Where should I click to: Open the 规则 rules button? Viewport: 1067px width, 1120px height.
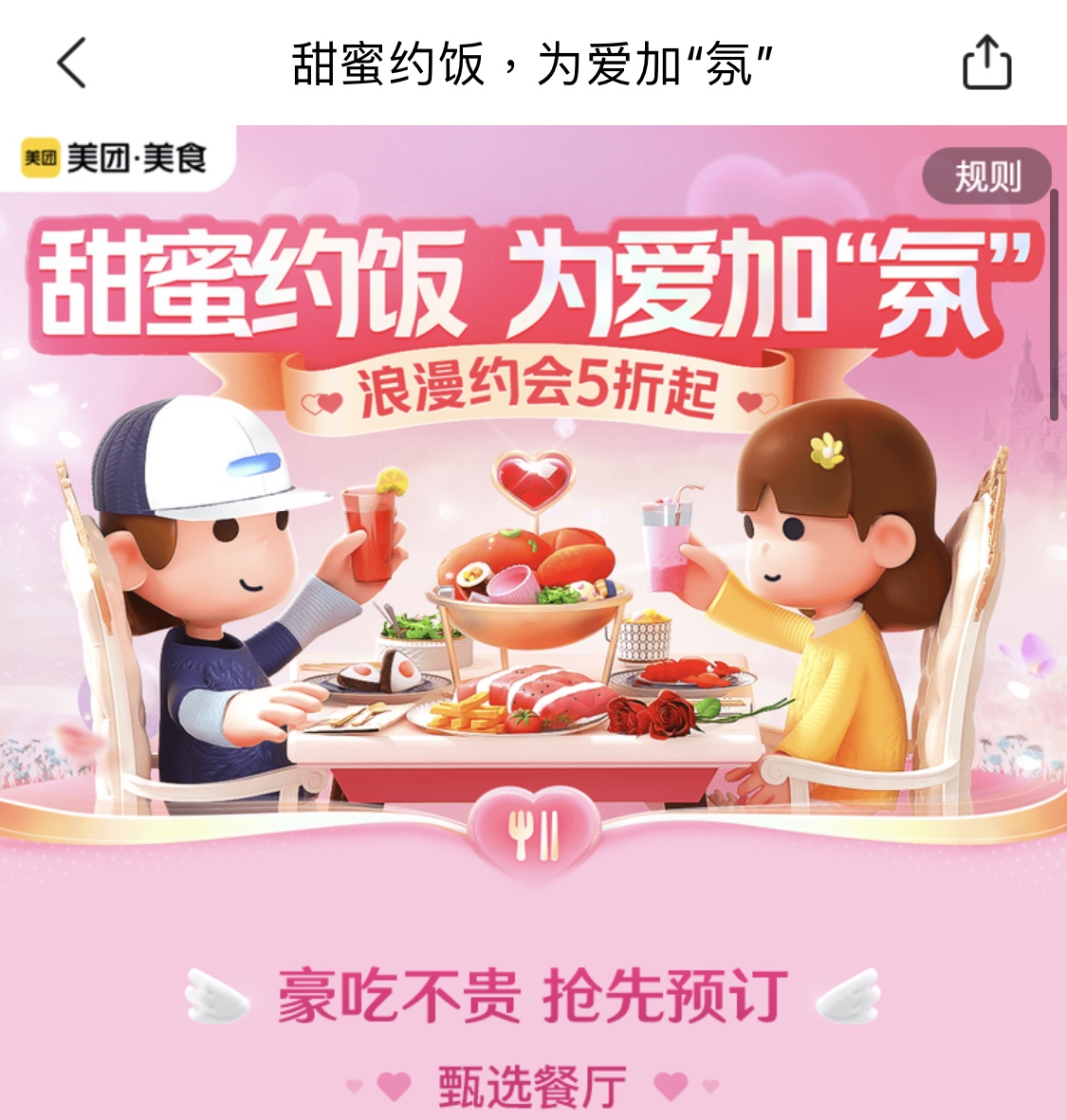pos(986,176)
